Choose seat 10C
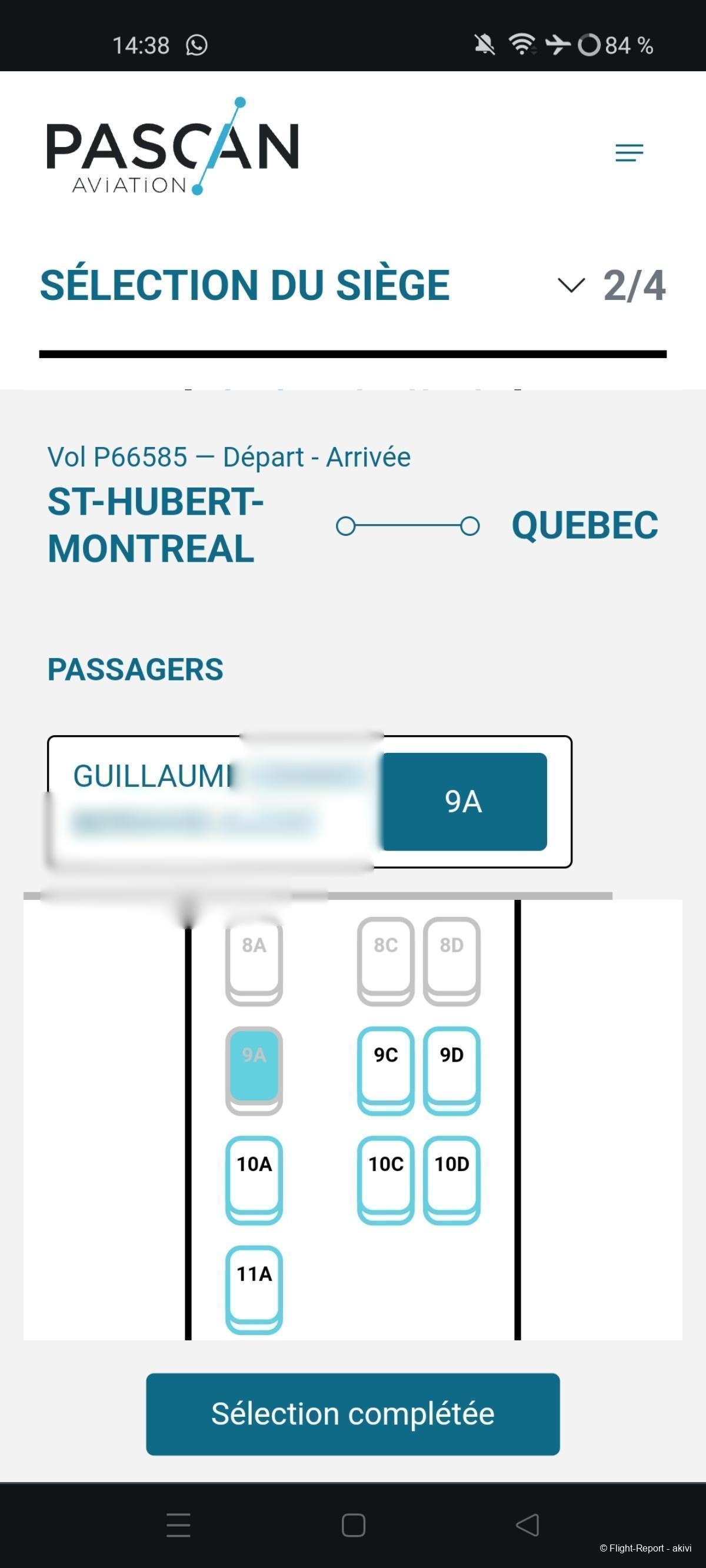Image resolution: width=706 pixels, height=1568 pixels. coord(385,1179)
